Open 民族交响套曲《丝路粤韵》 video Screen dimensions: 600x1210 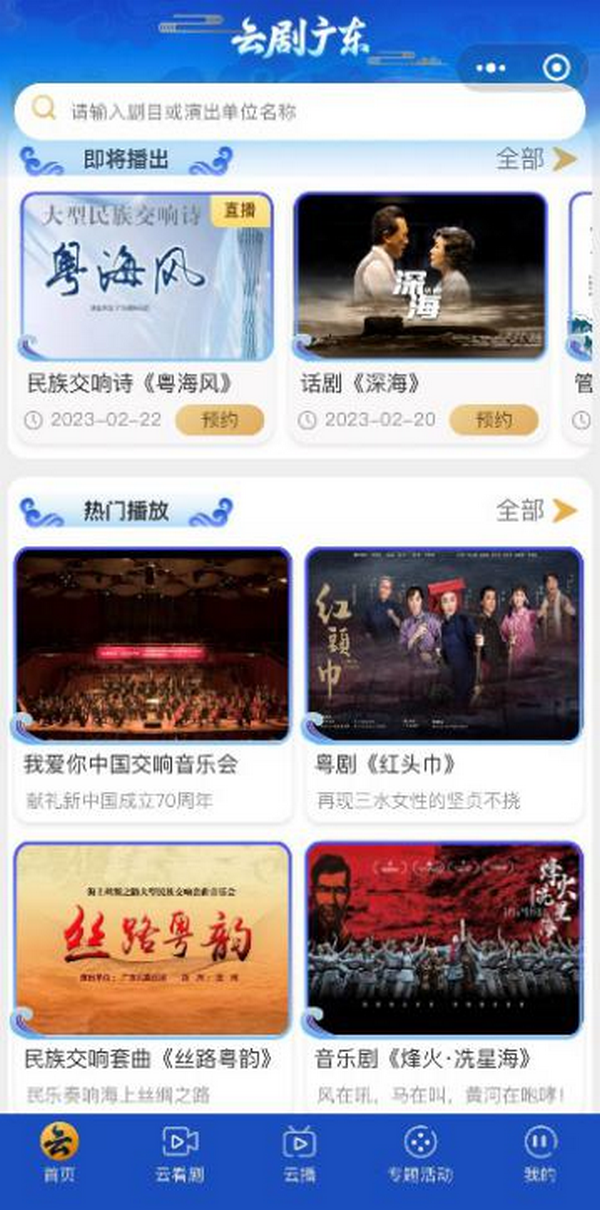pos(152,938)
